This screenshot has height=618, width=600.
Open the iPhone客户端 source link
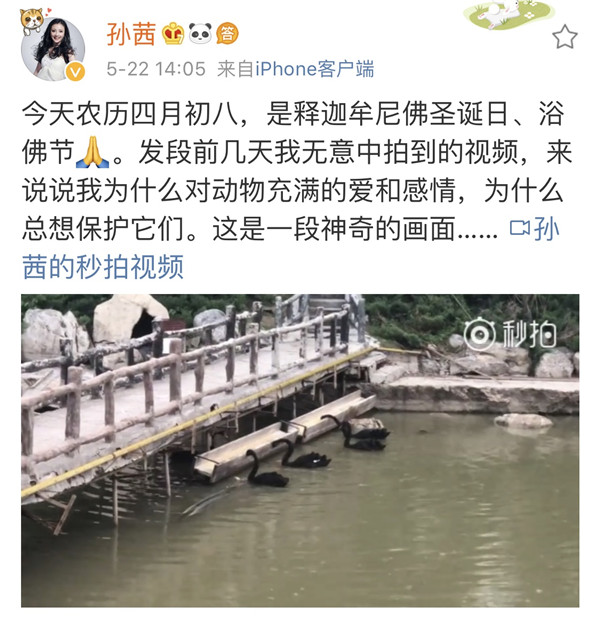click(x=313, y=69)
